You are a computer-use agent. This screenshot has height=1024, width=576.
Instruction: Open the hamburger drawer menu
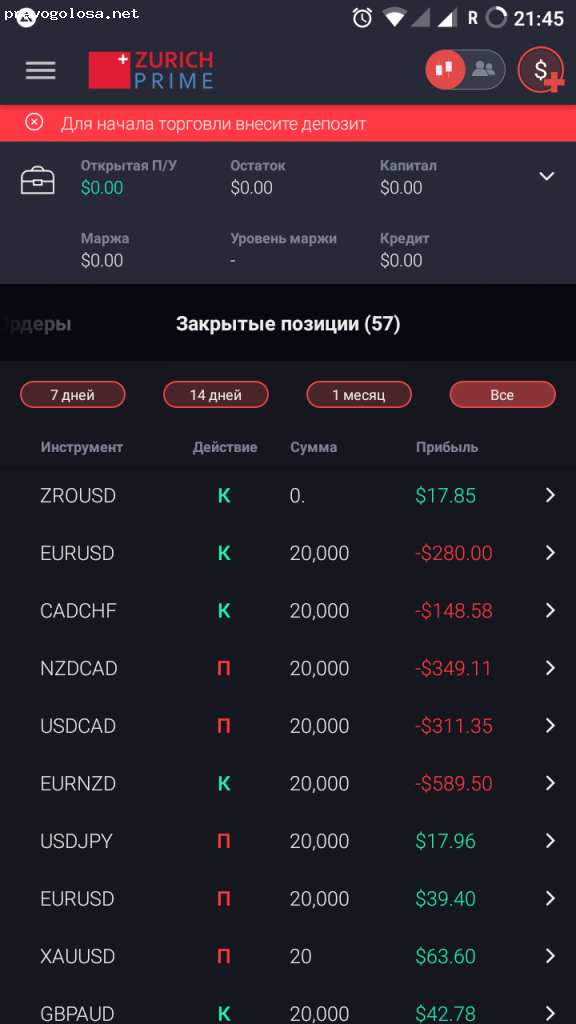40,70
